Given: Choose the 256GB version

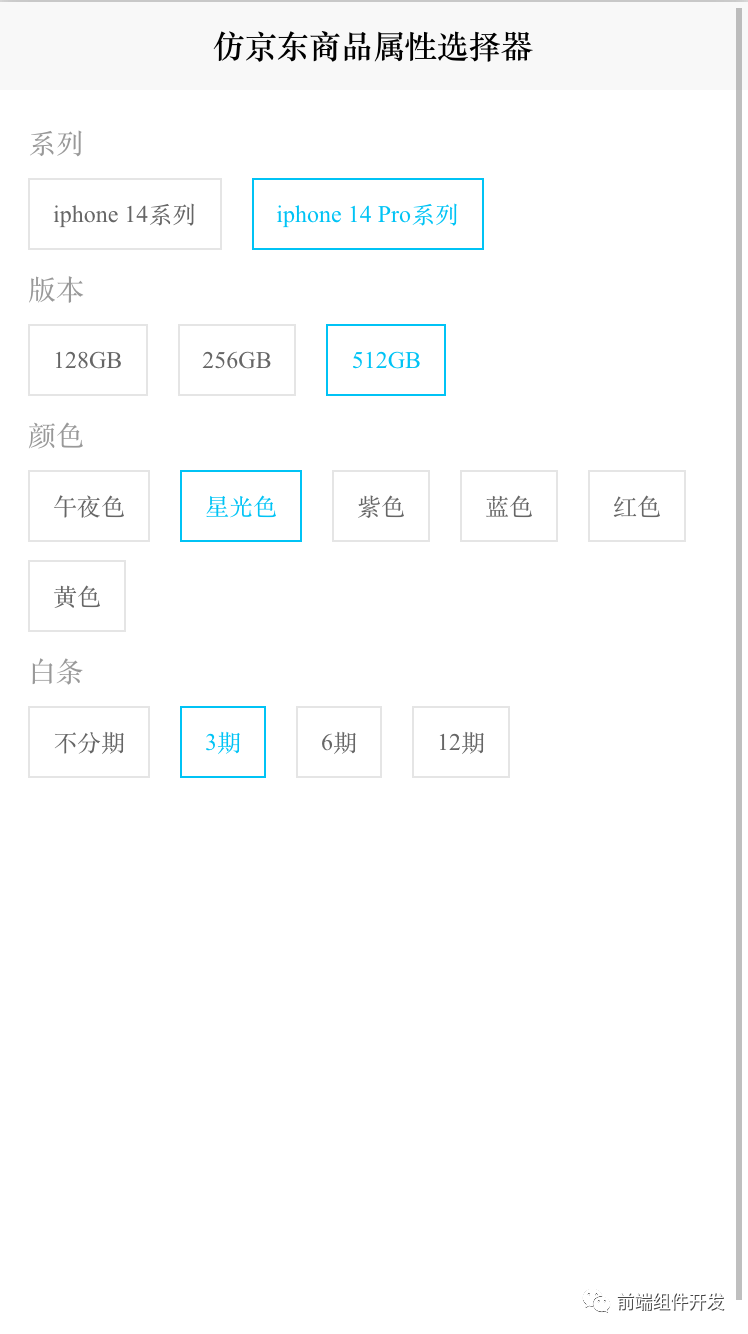Looking at the screenshot, I should [236, 360].
